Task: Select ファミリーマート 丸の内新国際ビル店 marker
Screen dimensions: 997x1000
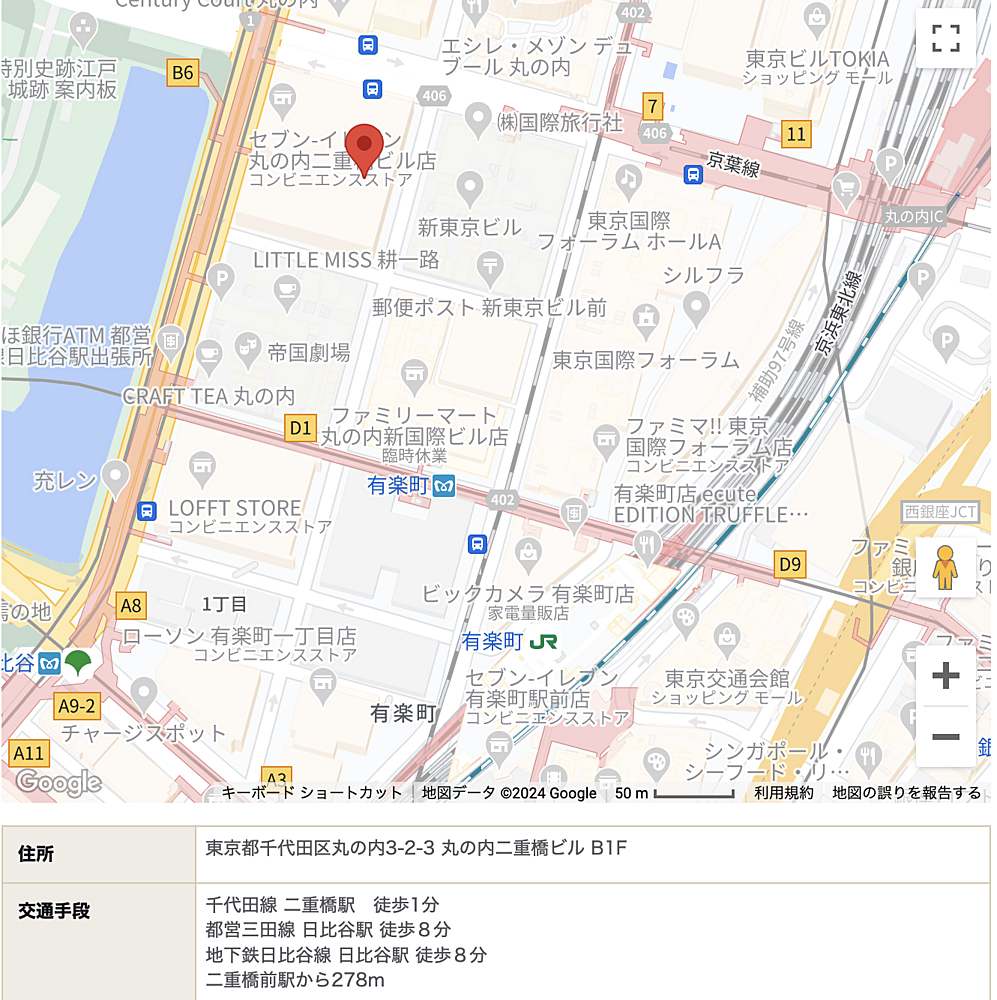Action: coord(414,377)
